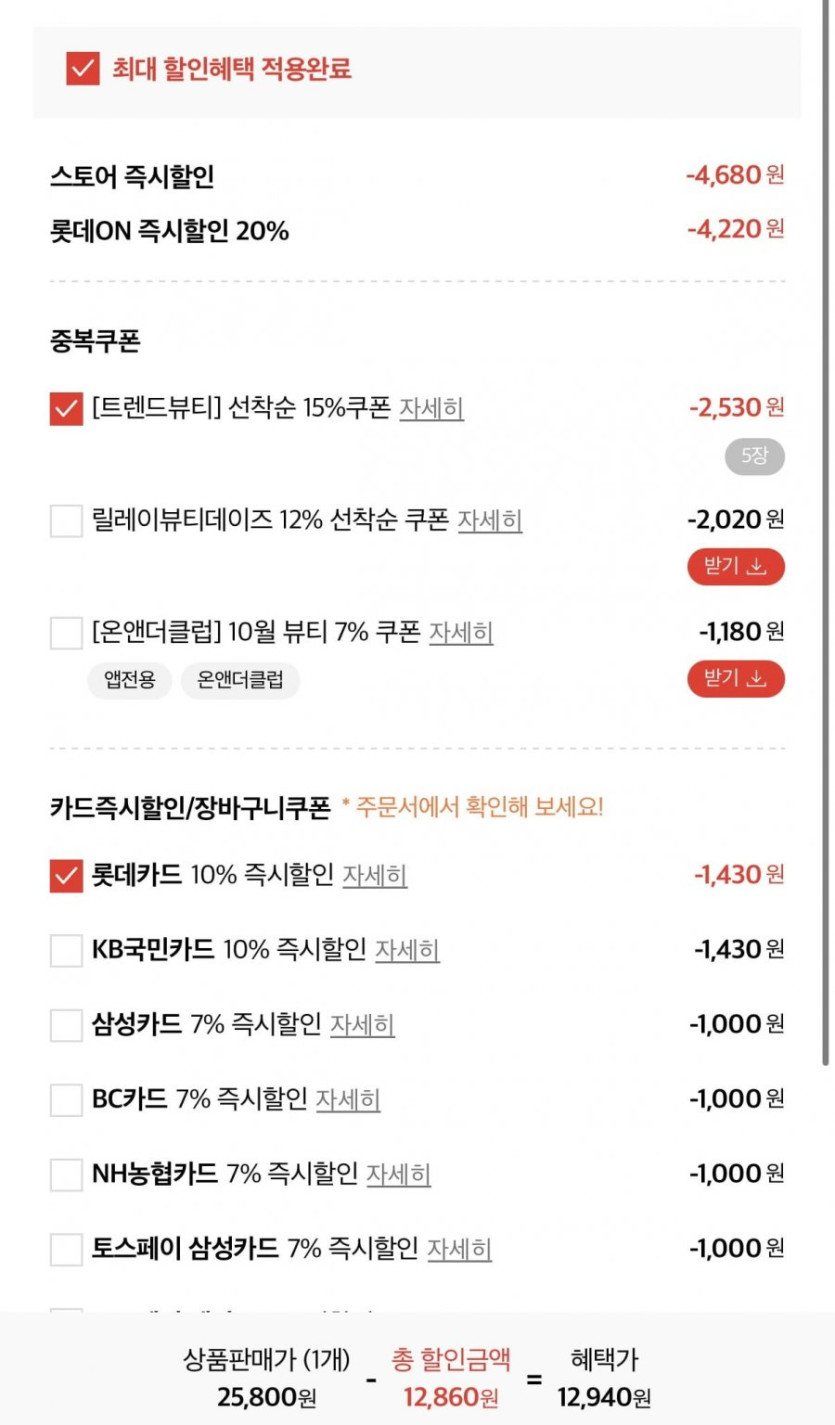This screenshot has width=835, height=1425.
Task: View 자세히 for 릴레이뷰티데이즈 12% 쿠폰
Action: (x=490, y=521)
